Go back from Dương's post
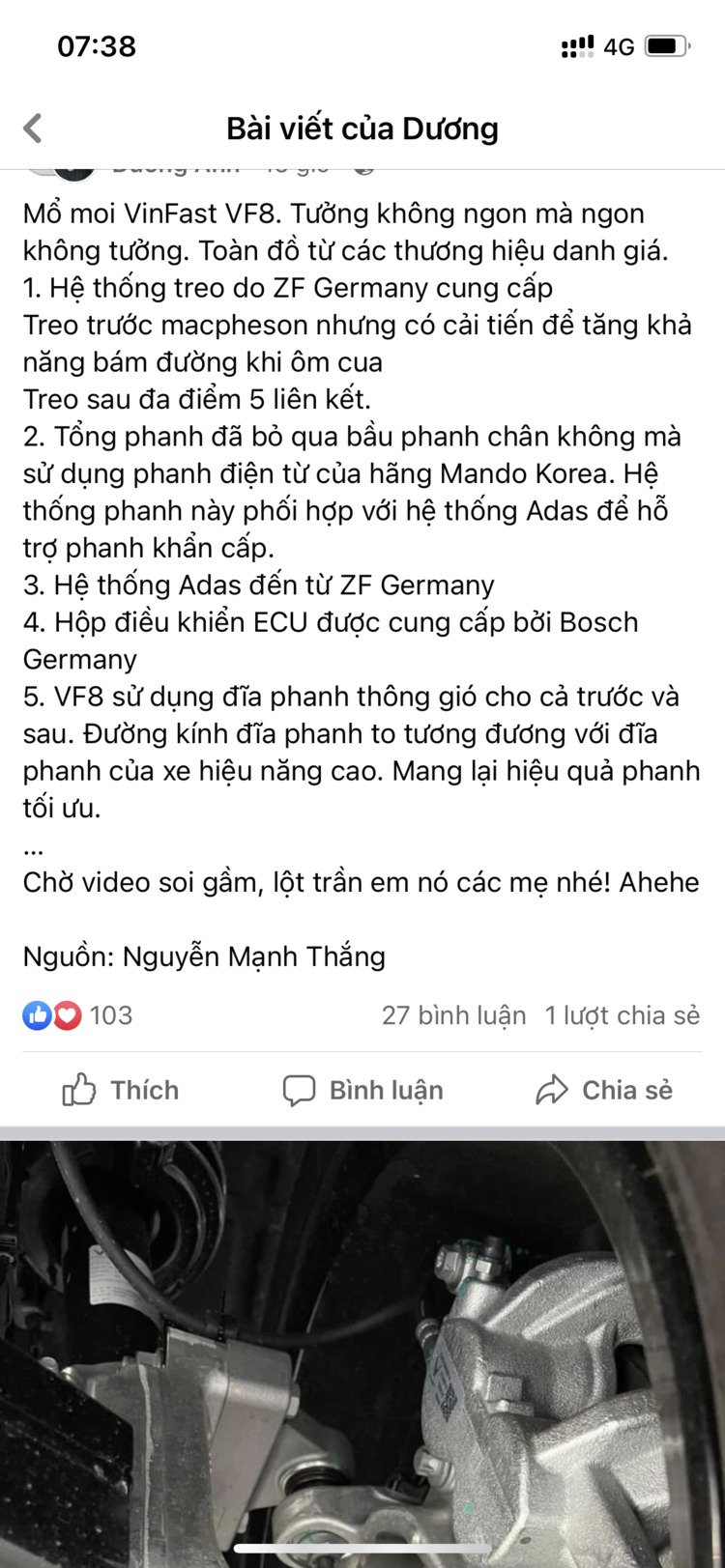Screen dimensions: 725x1568 point(33,128)
